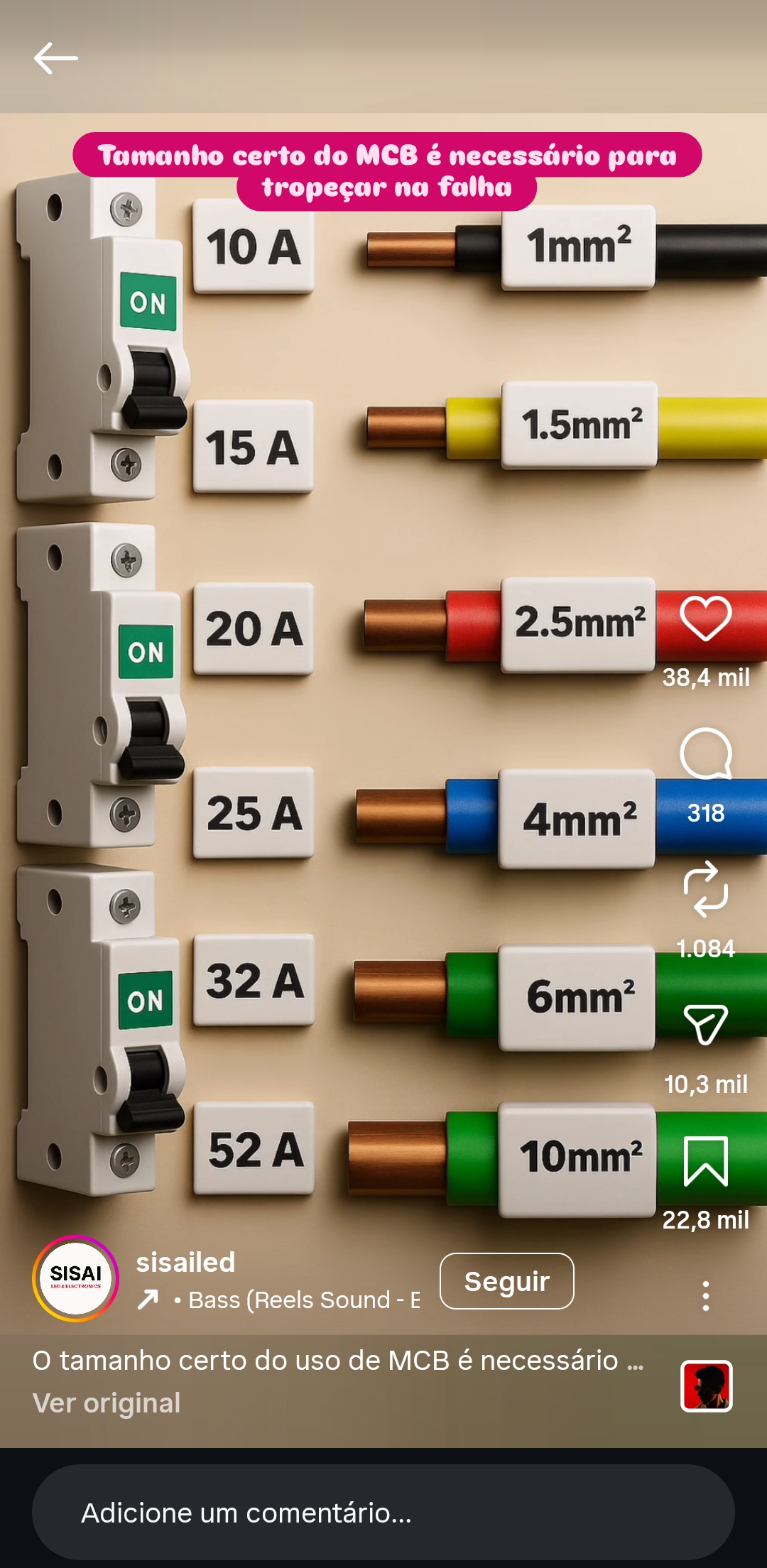The width and height of the screenshot is (767, 1568).
Task: Open the three-dot overflow menu
Action: (x=705, y=1296)
